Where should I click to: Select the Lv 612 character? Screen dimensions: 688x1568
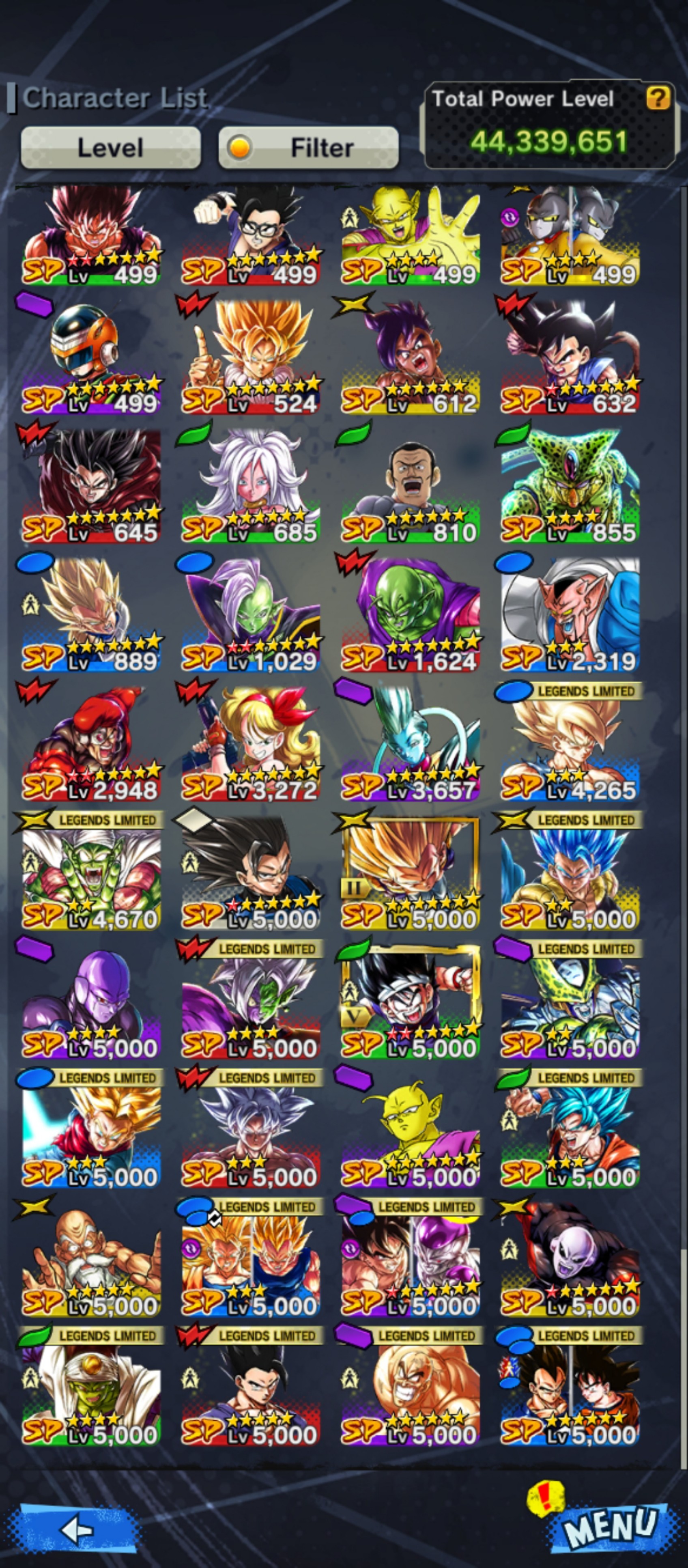[410, 357]
